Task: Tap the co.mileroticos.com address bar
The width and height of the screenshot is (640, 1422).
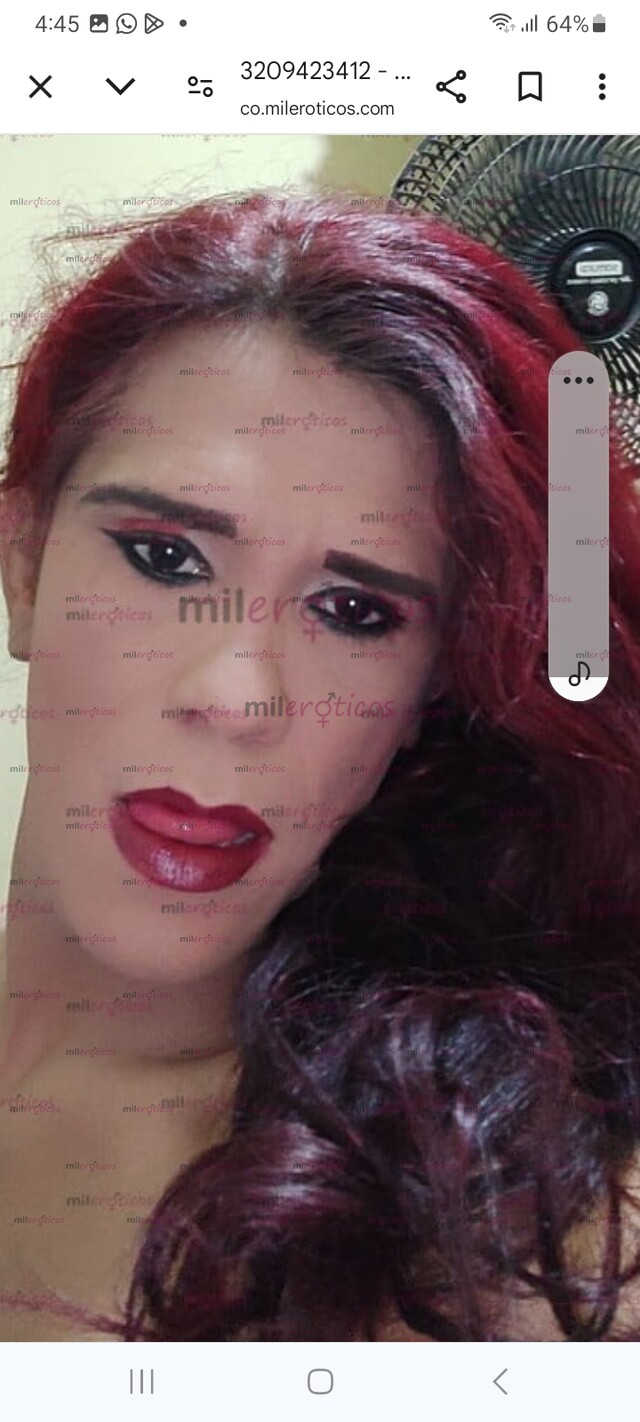Action: click(317, 108)
